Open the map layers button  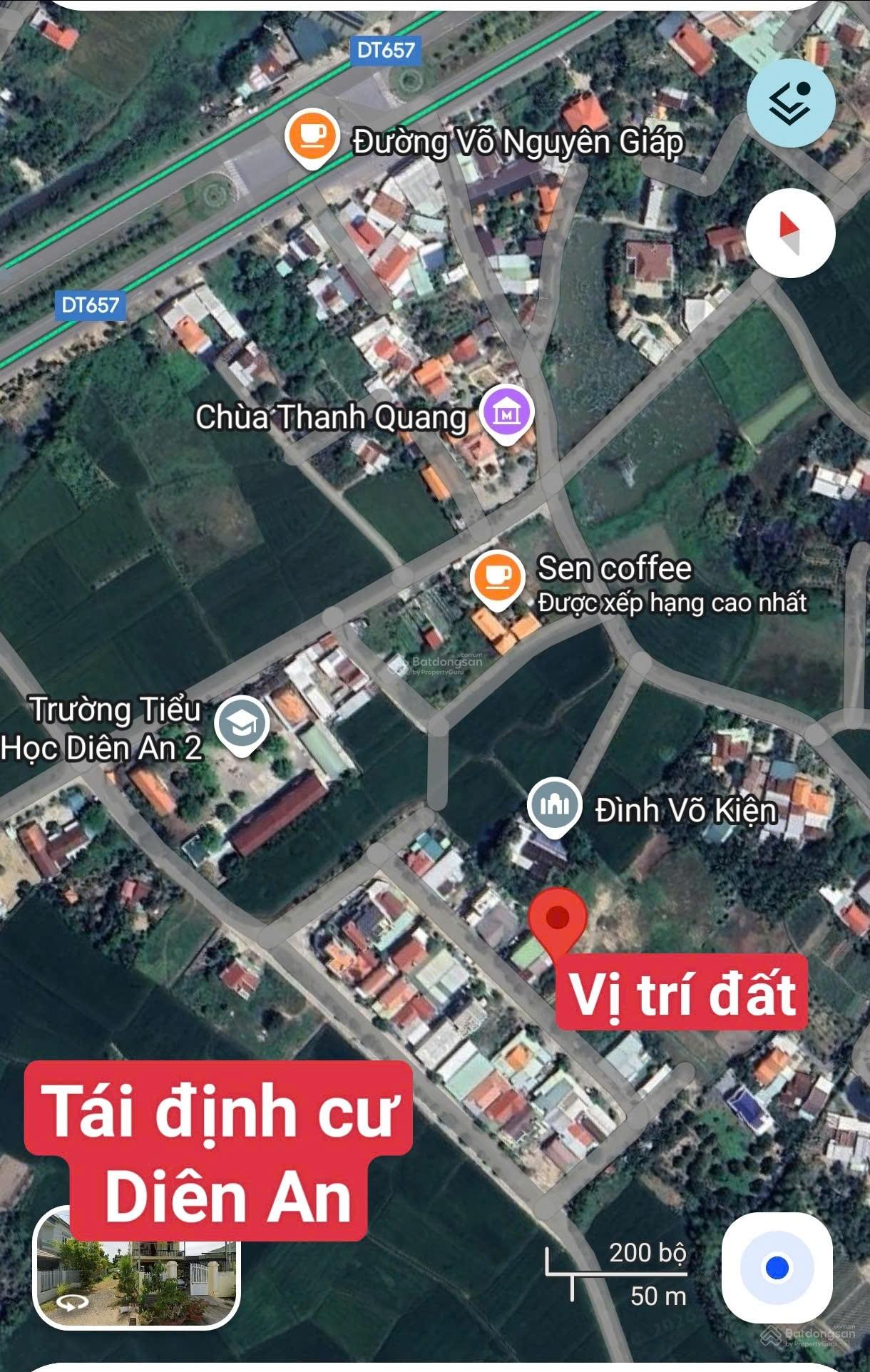tap(790, 103)
